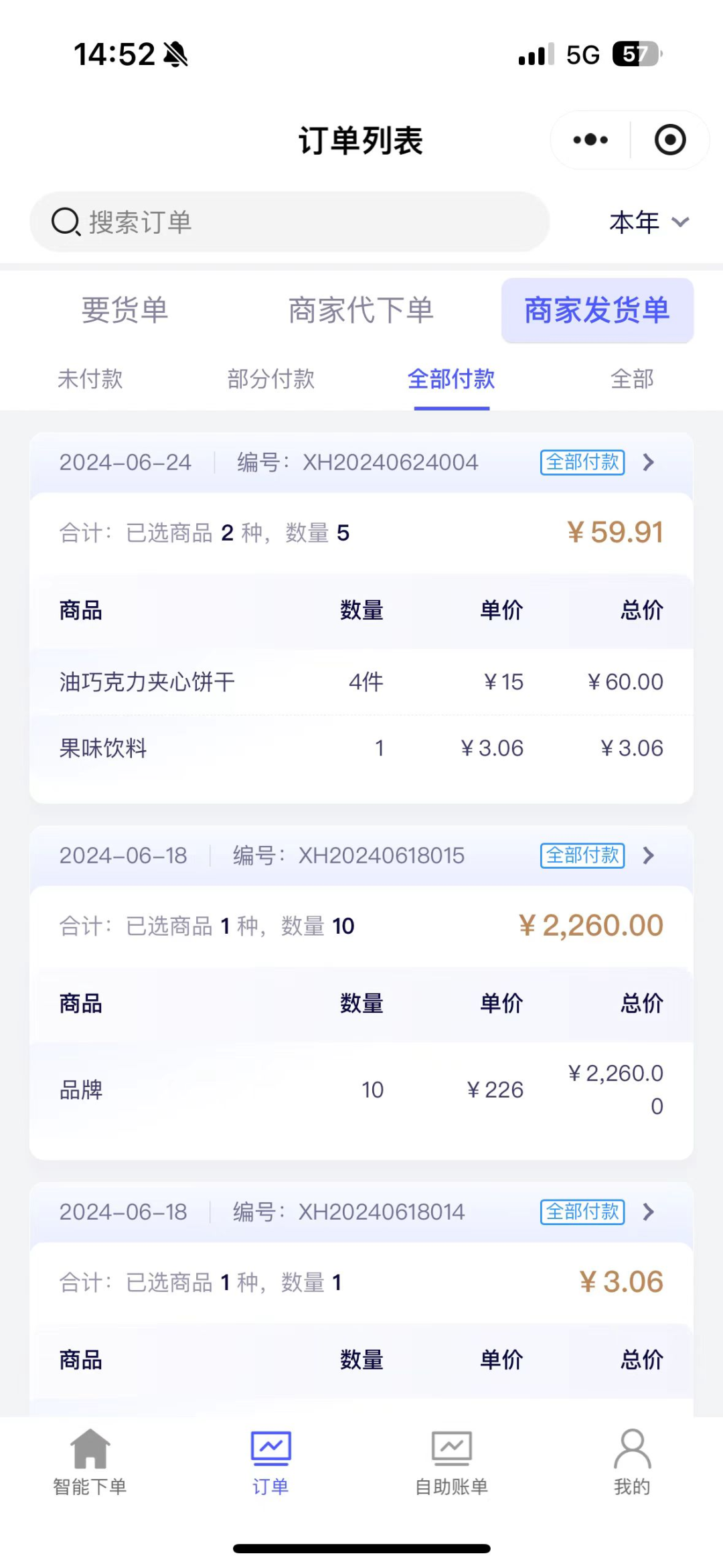Image resolution: width=723 pixels, height=1568 pixels.
Task: Close the mini program with the circle icon
Action: [669, 140]
